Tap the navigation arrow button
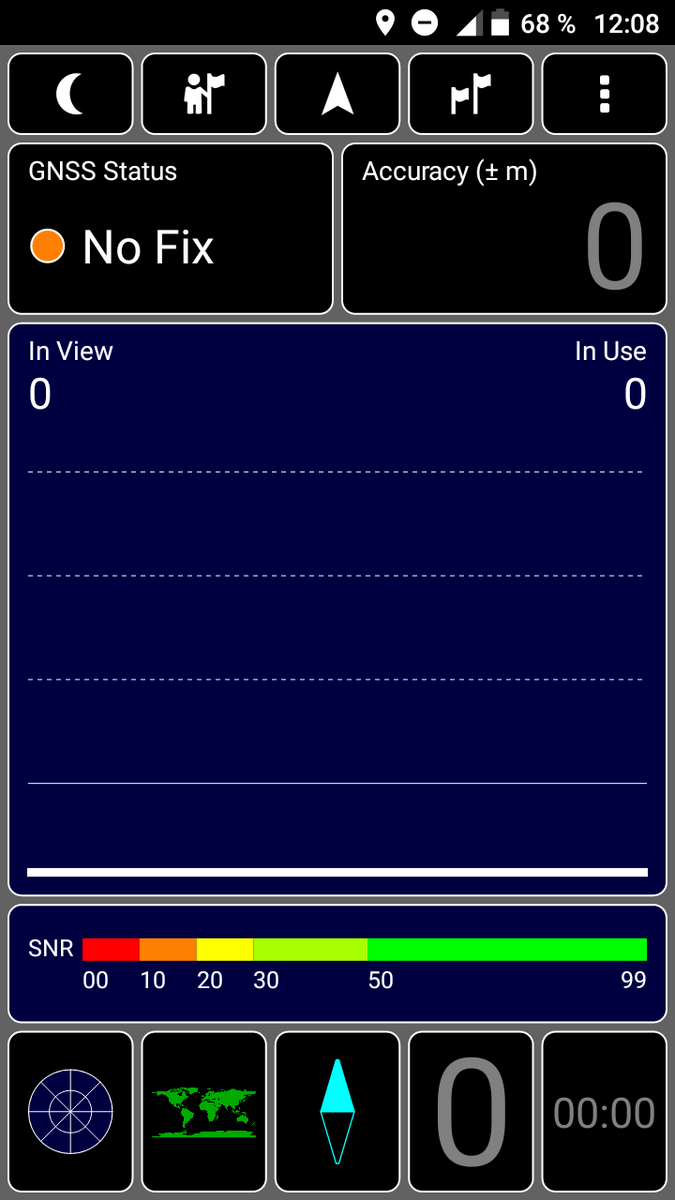 [x=337, y=94]
